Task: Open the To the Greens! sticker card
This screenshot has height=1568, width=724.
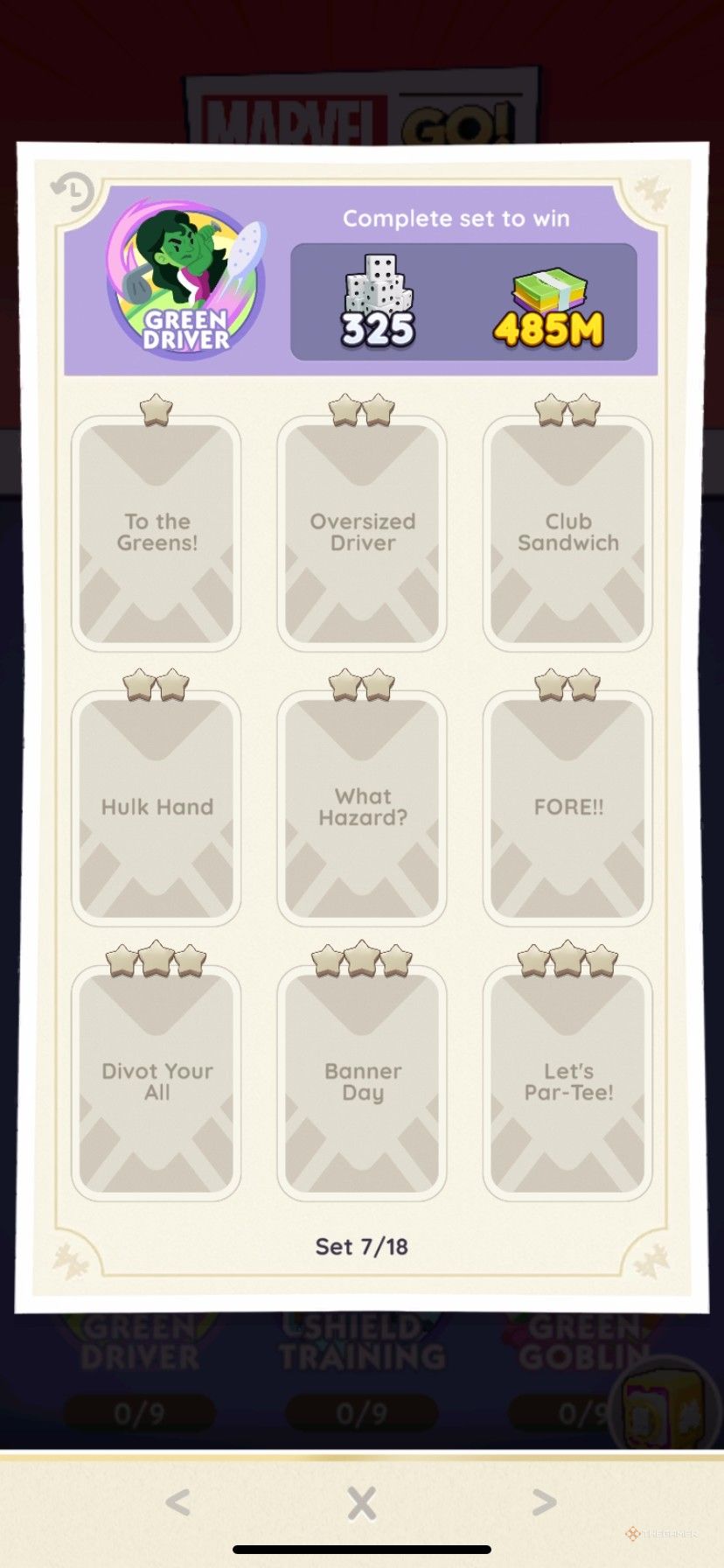Action: (x=157, y=534)
